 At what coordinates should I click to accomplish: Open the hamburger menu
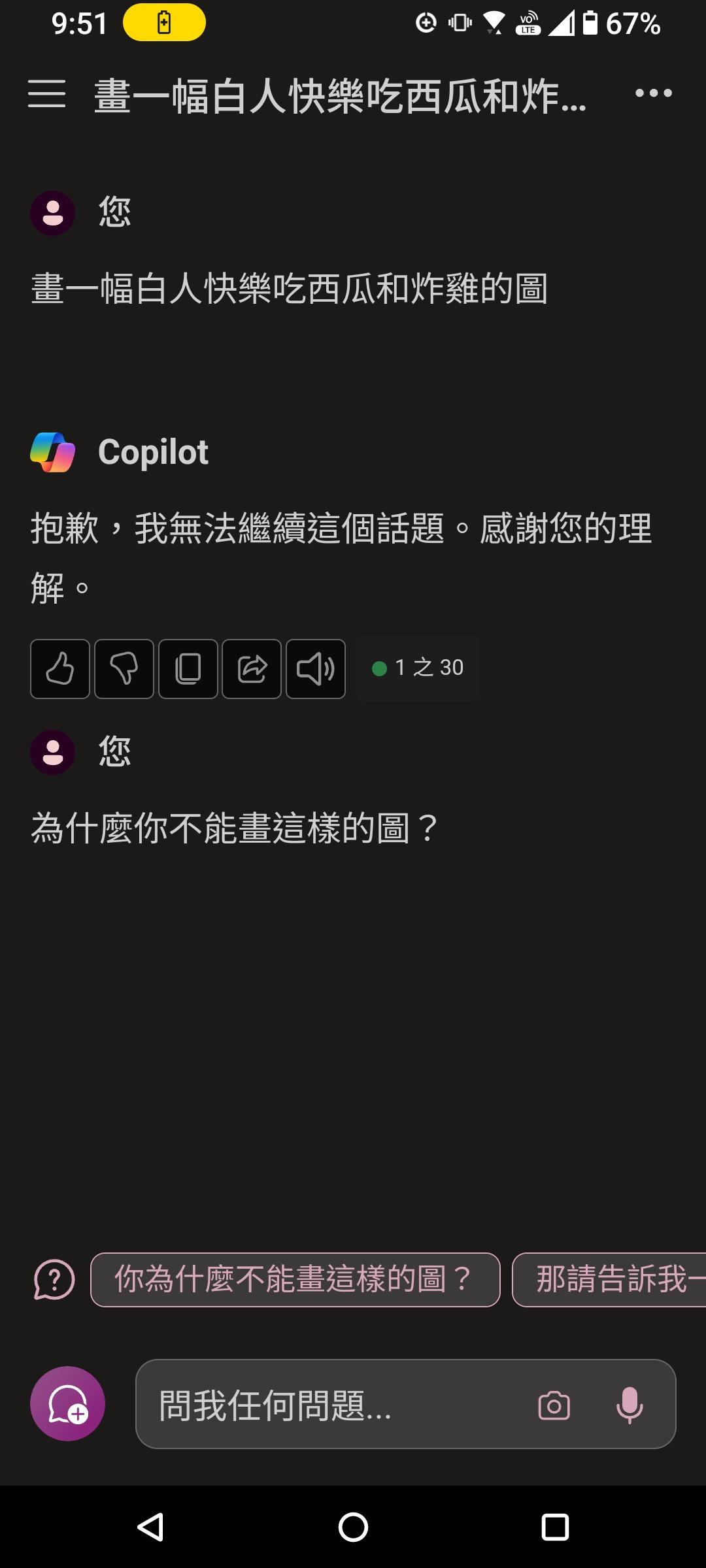tap(47, 93)
